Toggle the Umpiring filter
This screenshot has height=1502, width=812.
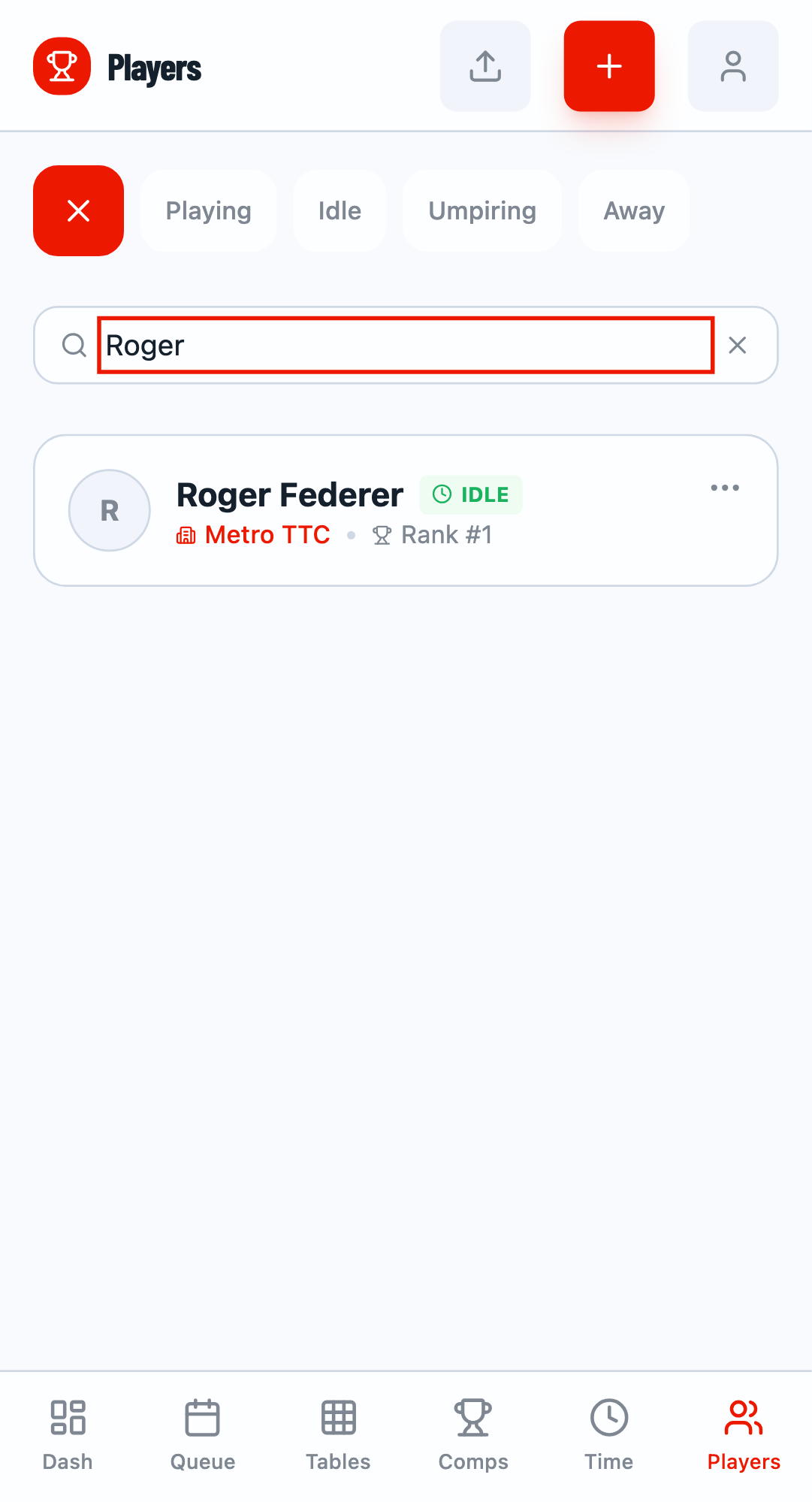(x=481, y=210)
